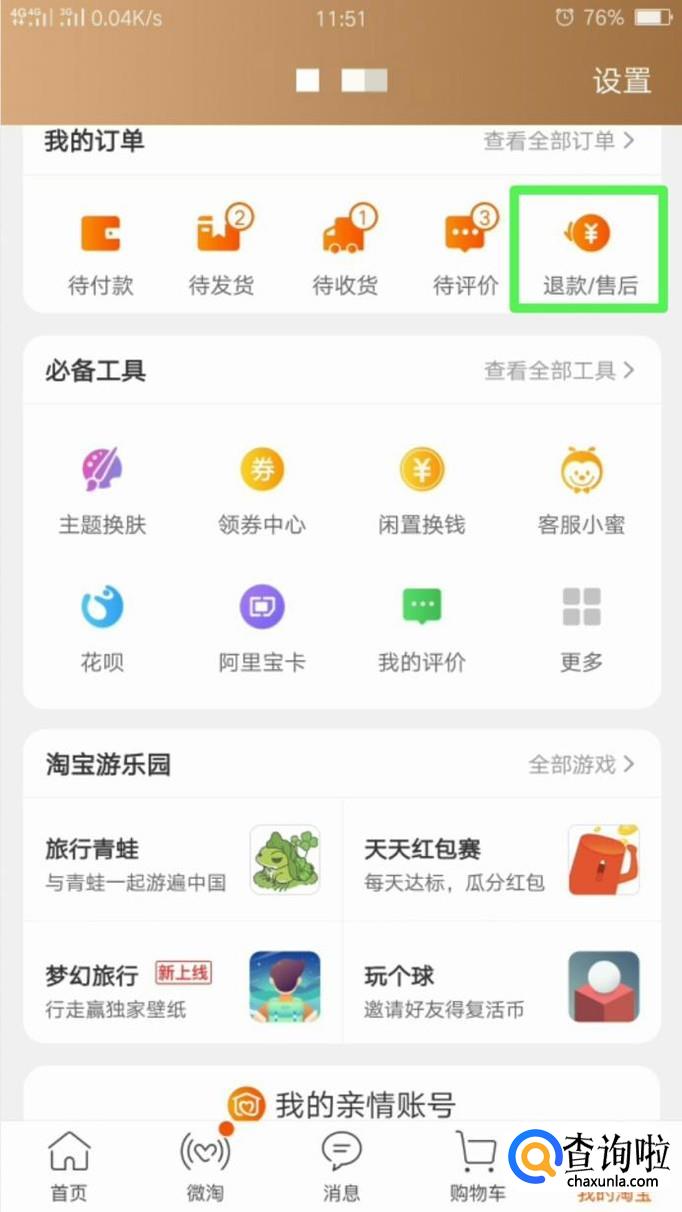Switch to 首页 tab
Image resolution: width=682 pixels, height=1212 pixels.
click(69, 1166)
